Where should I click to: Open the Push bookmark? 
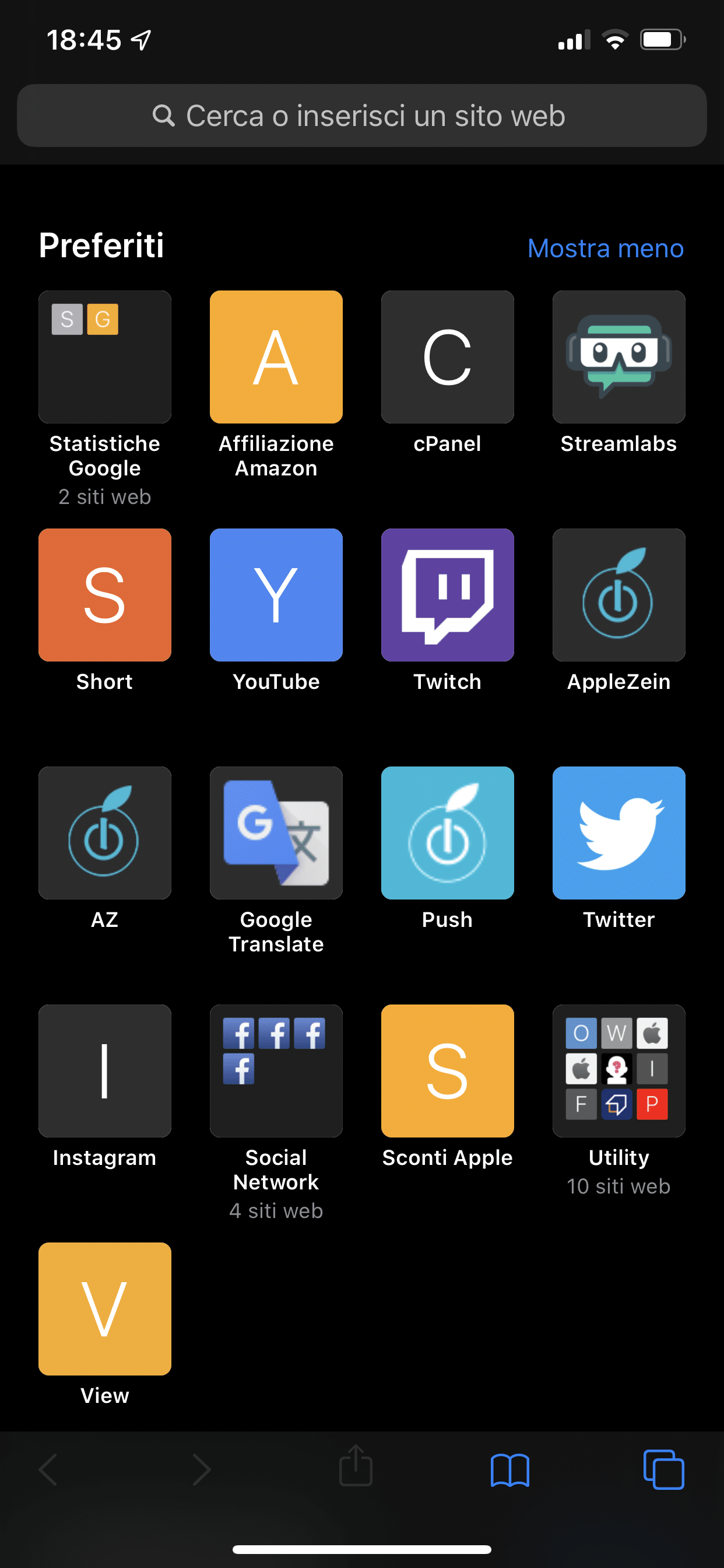[447, 832]
